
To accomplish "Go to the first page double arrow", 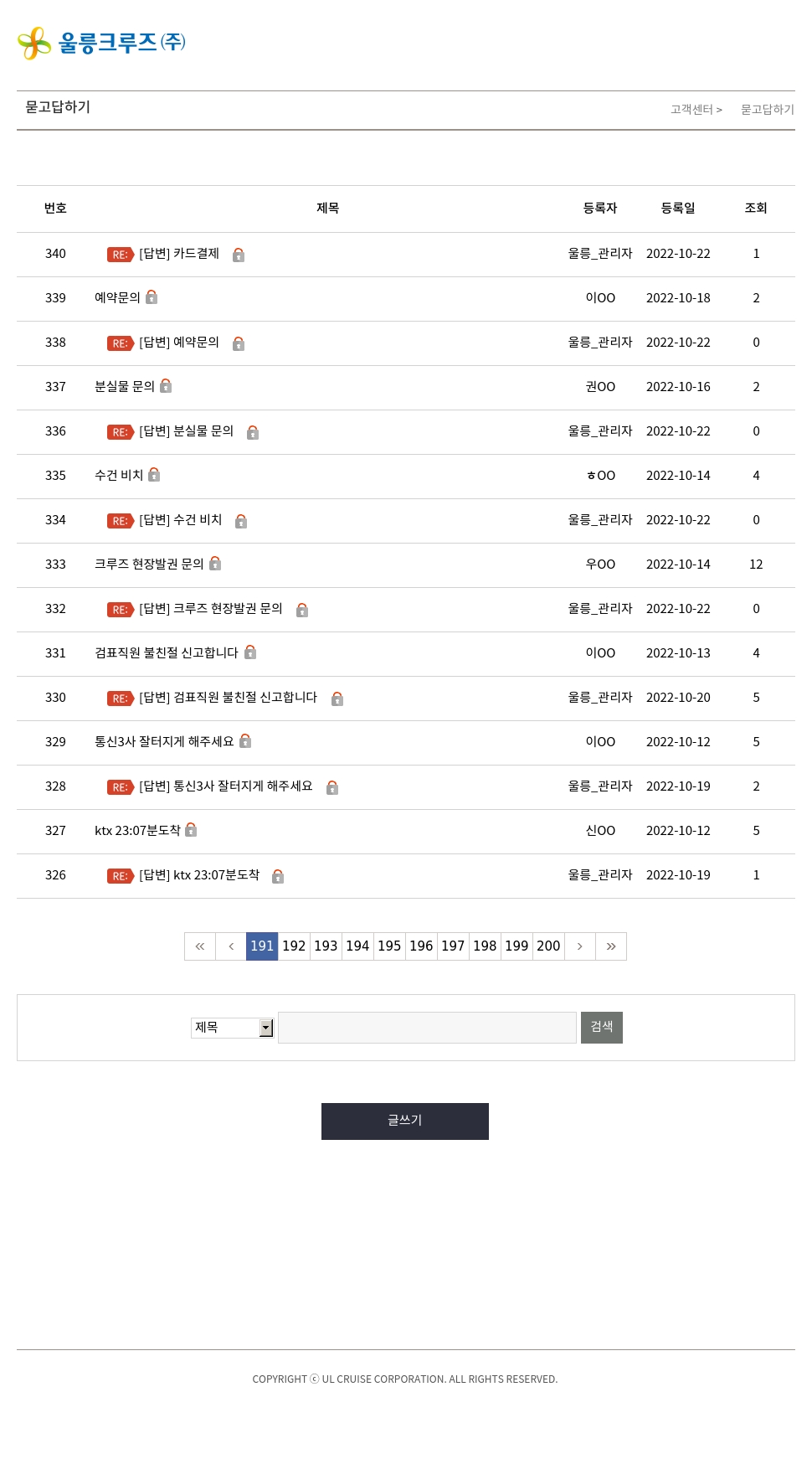I will coord(200,946).
